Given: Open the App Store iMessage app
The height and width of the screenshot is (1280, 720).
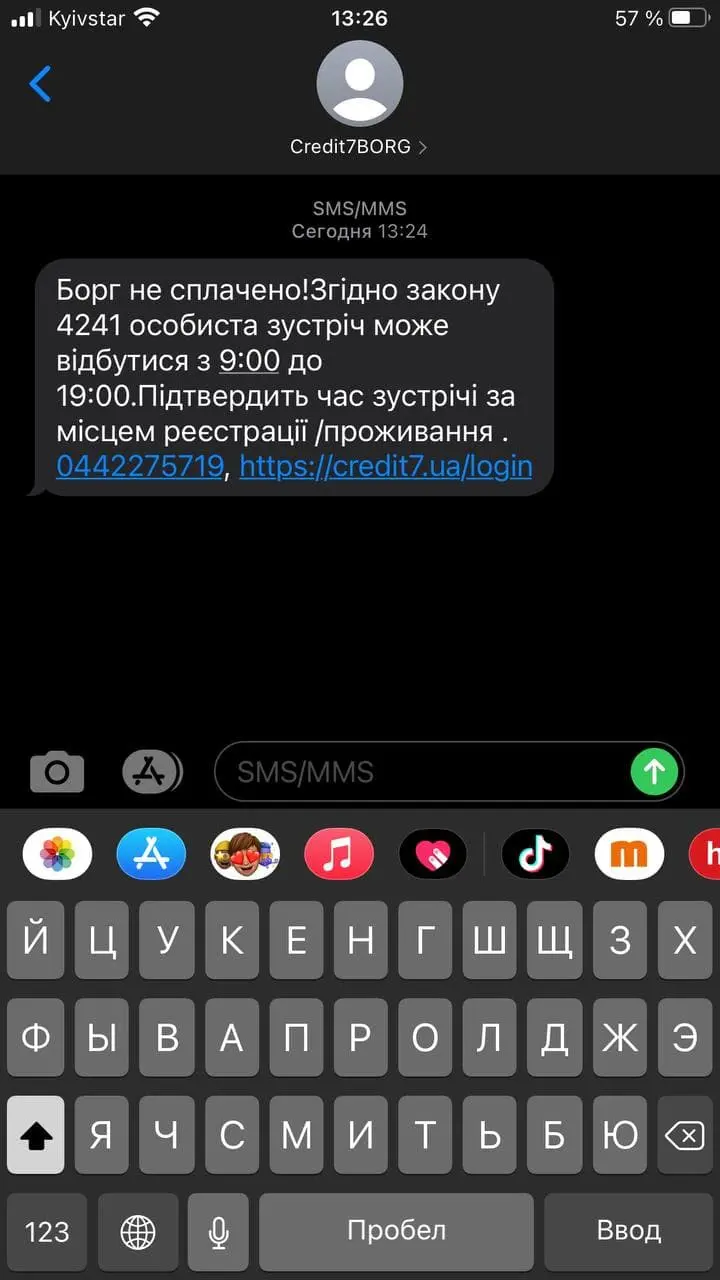Looking at the screenshot, I should pos(151,854).
